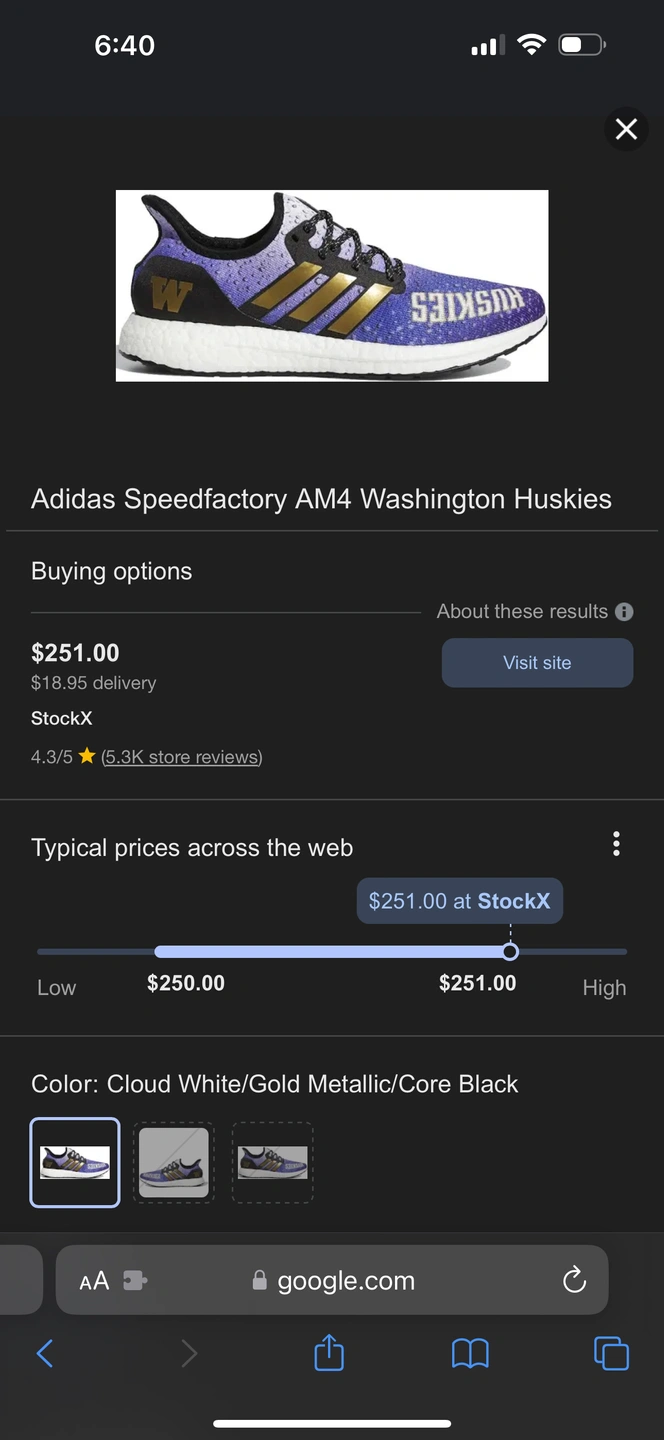Tap Visit site for StockX

[x=537, y=663]
